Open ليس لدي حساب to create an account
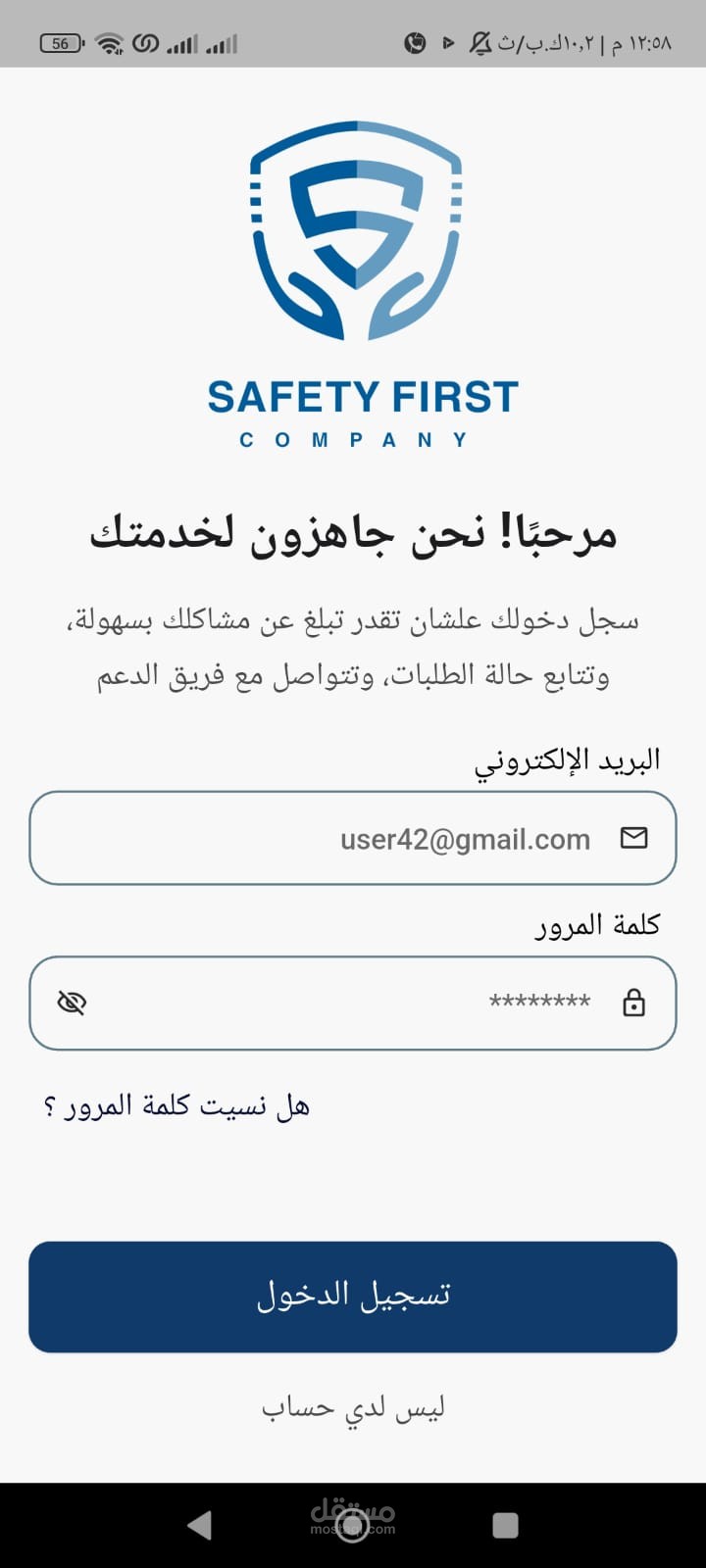Viewport: 706px width, 1568px height. pos(353,1408)
